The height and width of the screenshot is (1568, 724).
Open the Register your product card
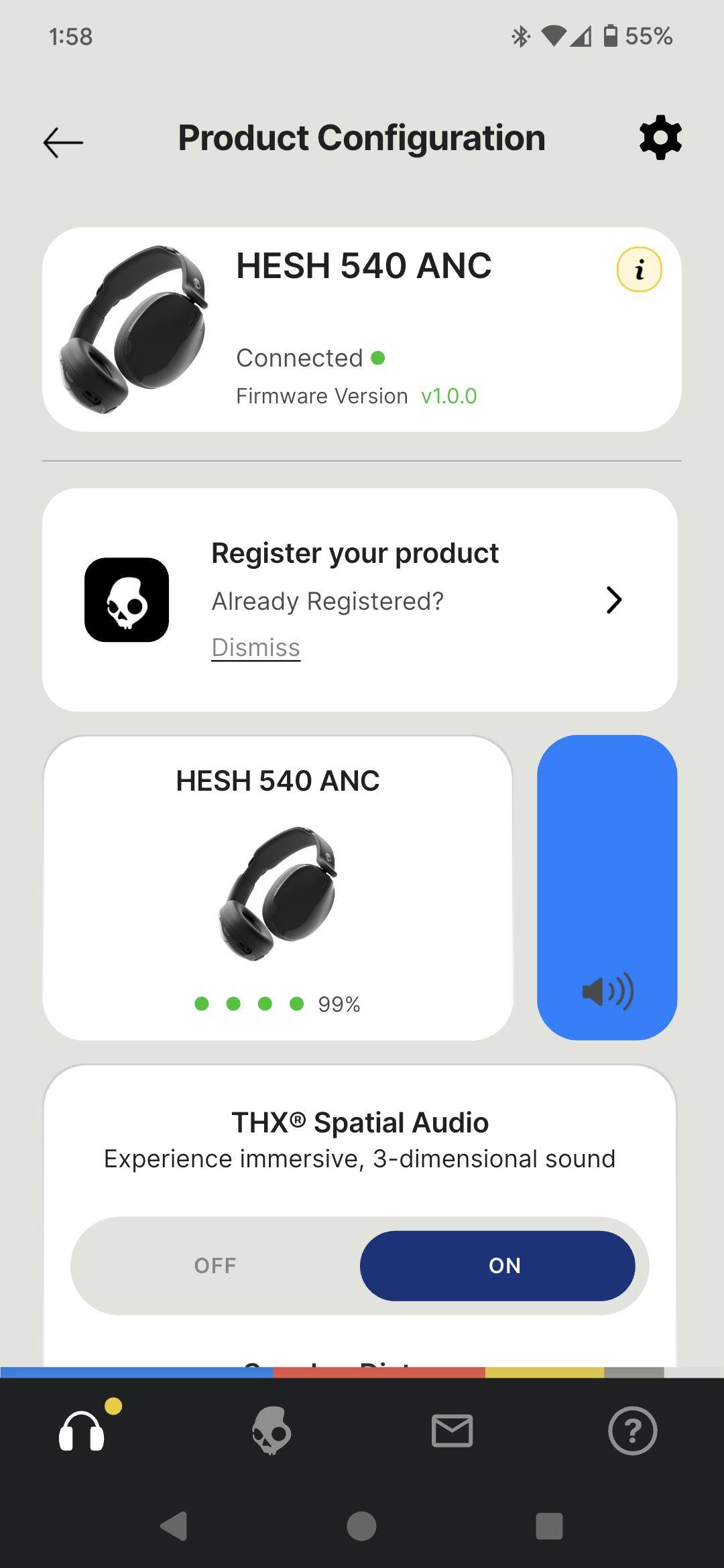pos(613,600)
